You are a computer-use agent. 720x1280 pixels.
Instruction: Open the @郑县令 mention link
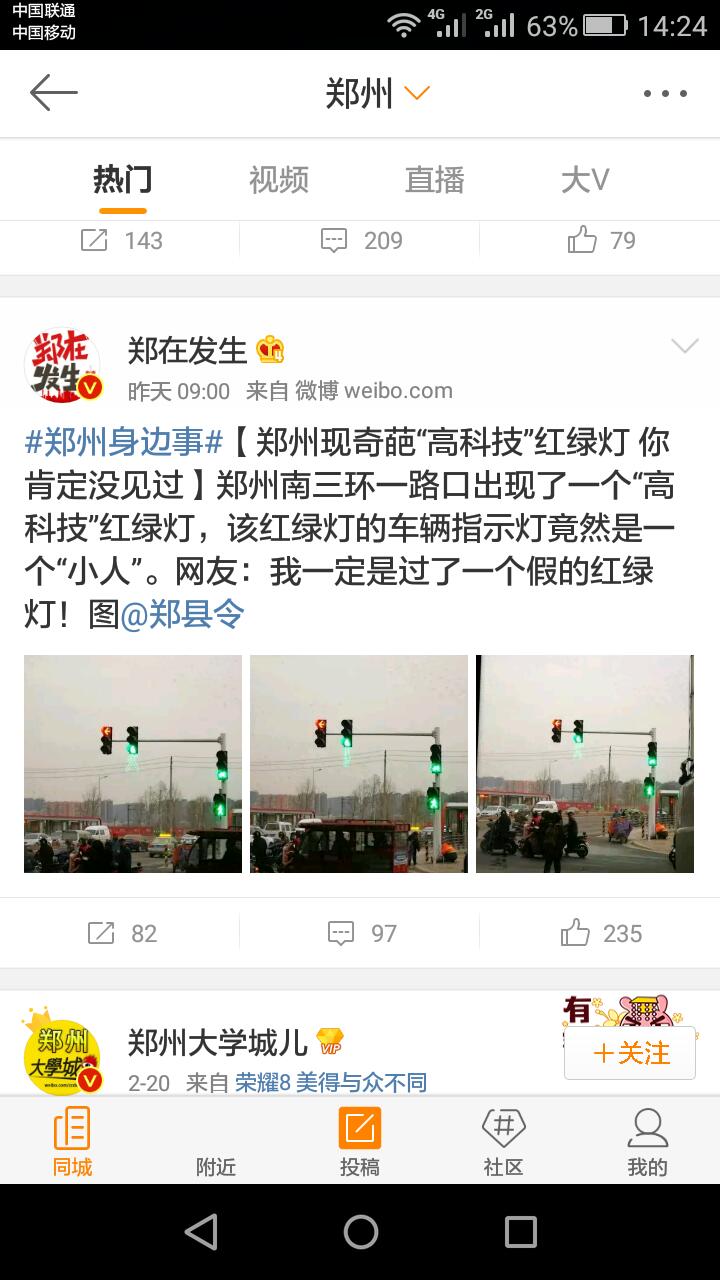[x=182, y=614]
